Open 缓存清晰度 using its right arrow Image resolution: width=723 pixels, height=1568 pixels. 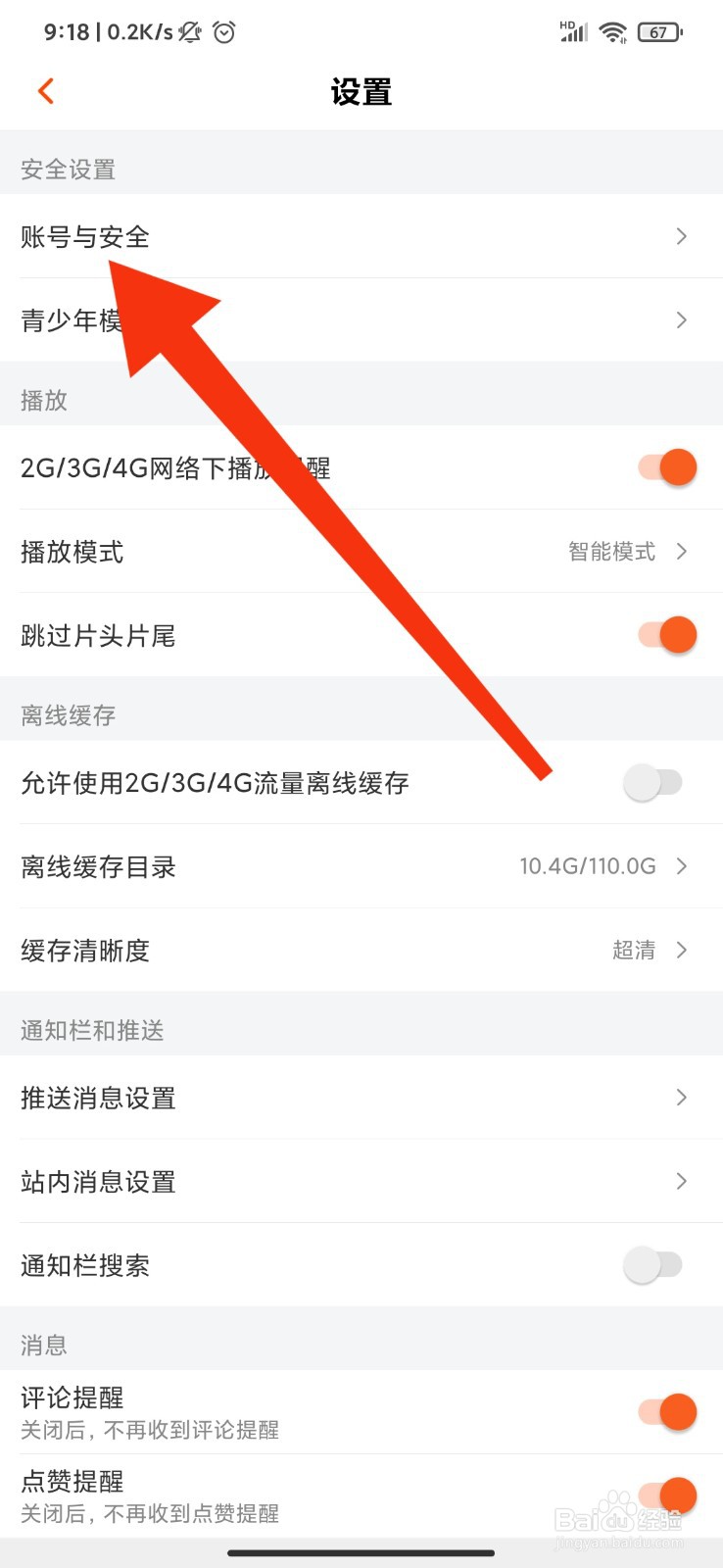point(681,950)
